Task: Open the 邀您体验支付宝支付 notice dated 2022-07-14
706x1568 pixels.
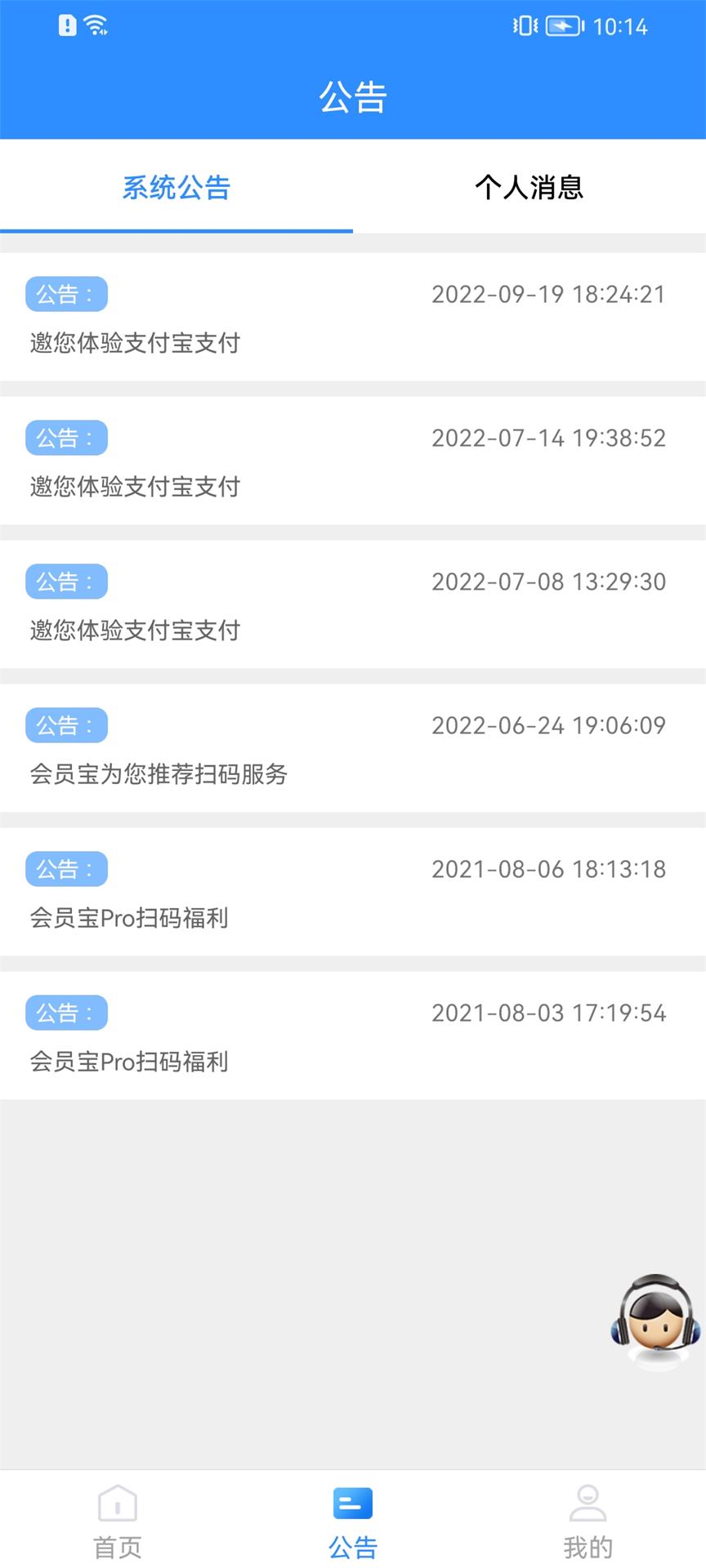Action: (x=133, y=488)
